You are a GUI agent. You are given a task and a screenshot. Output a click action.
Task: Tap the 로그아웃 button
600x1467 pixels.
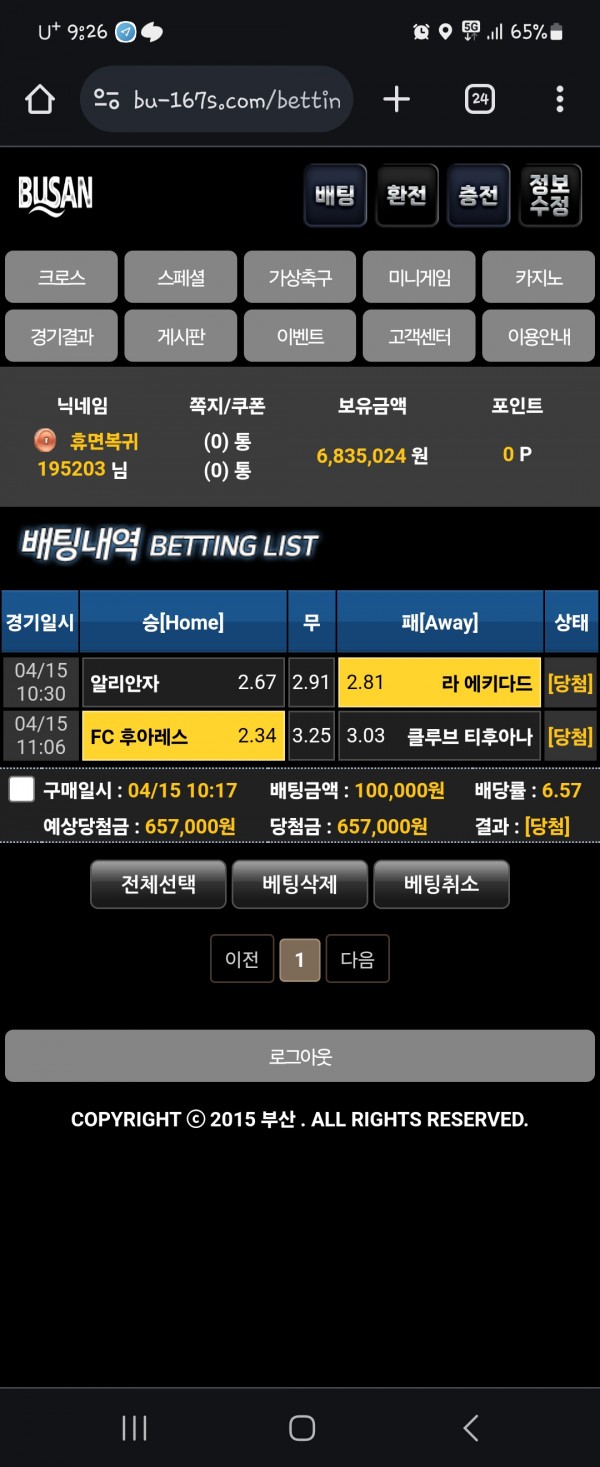click(300, 1056)
